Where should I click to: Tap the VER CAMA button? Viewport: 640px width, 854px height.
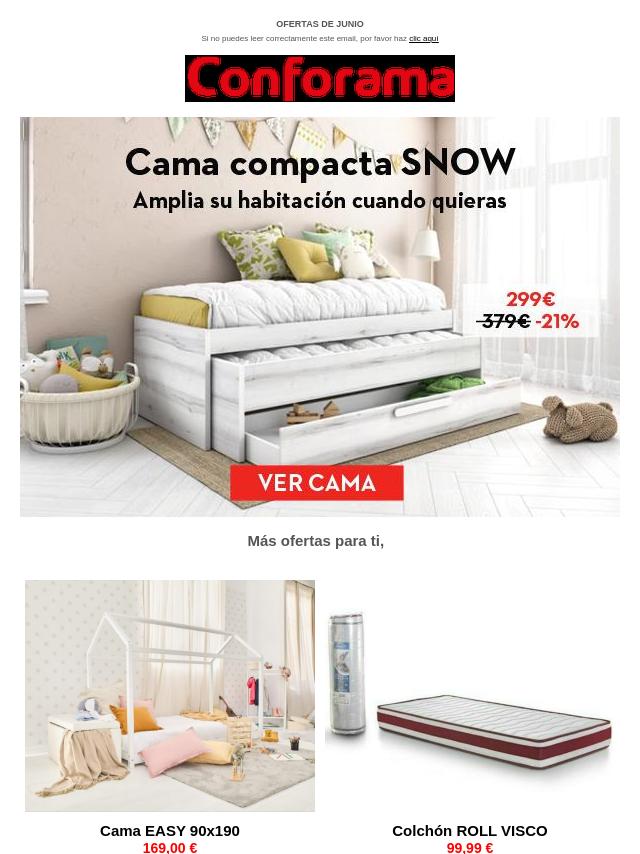pos(316,483)
